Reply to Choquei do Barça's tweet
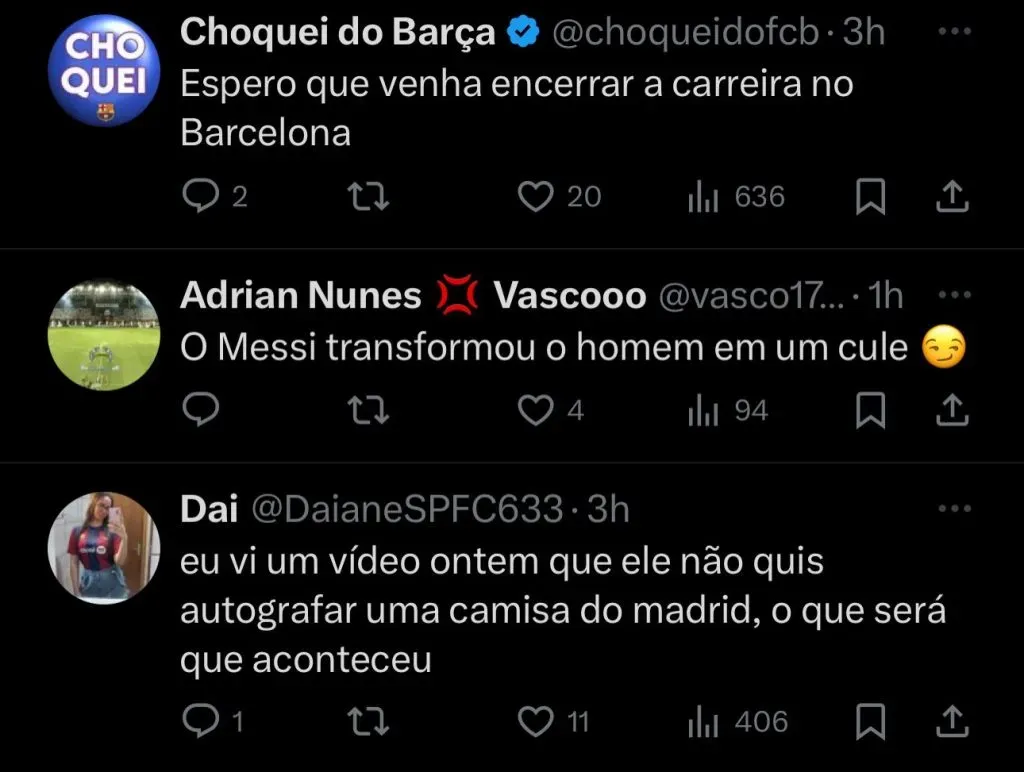The height and width of the screenshot is (772, 1024). [203, 197]
